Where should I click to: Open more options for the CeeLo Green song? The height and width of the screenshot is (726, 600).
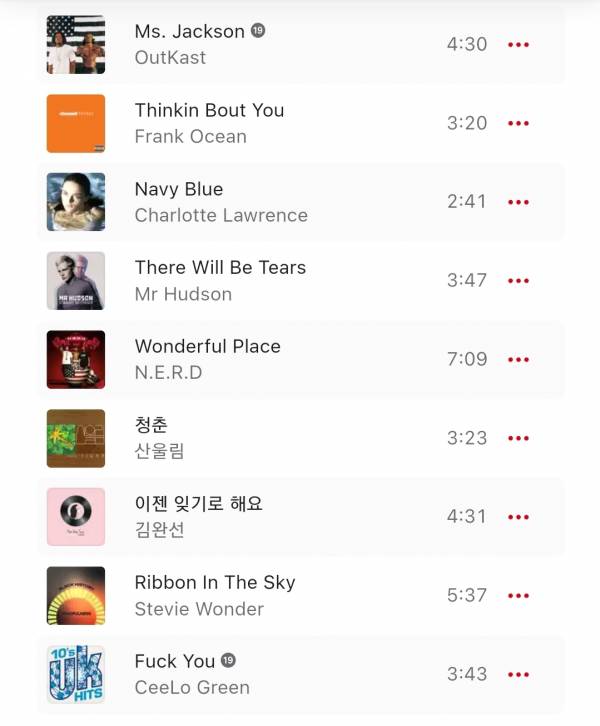coord(518,674)
